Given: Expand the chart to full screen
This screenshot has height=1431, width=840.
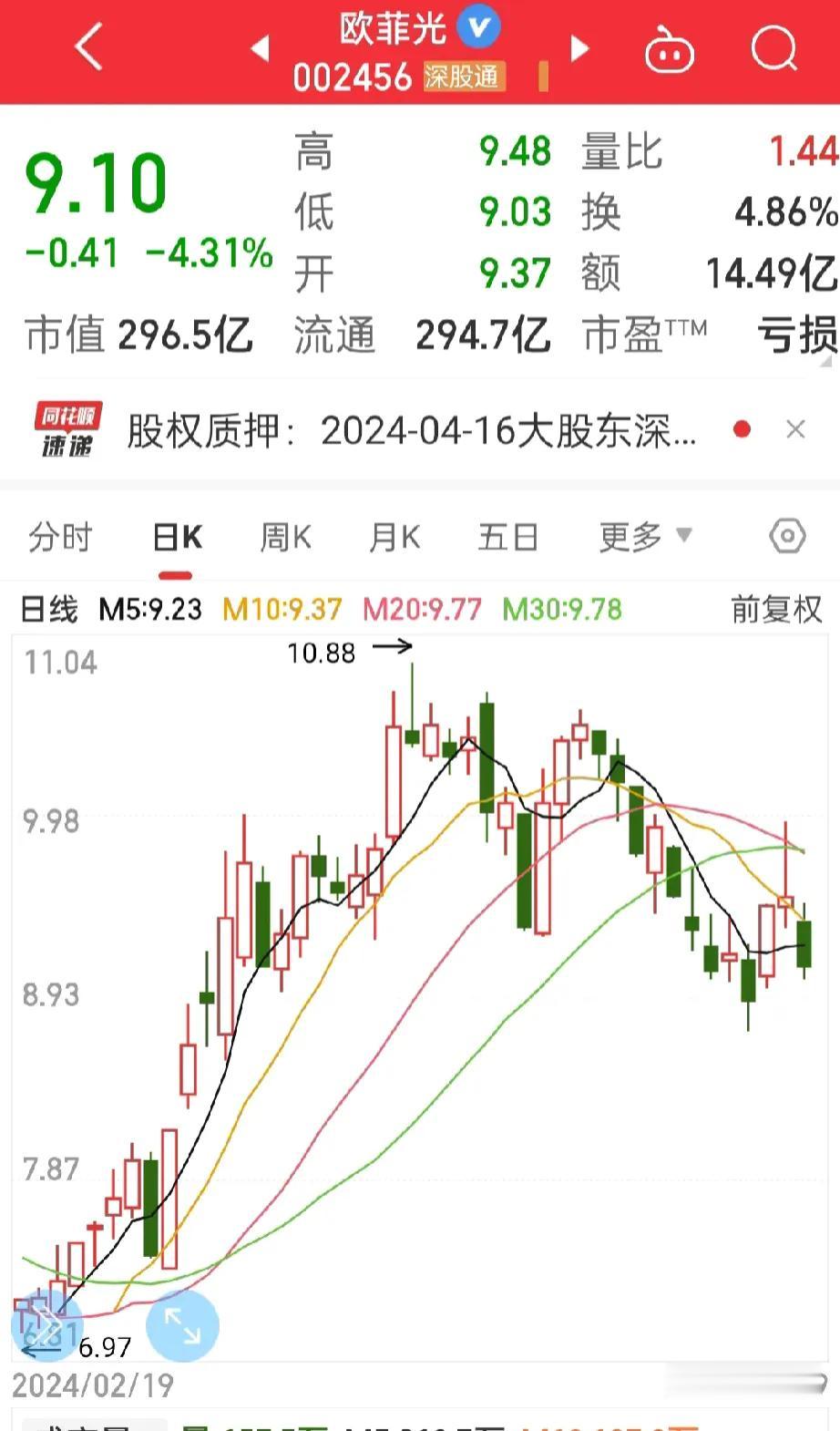Looking at the screenshot, I should click(x=182, y=1325).
